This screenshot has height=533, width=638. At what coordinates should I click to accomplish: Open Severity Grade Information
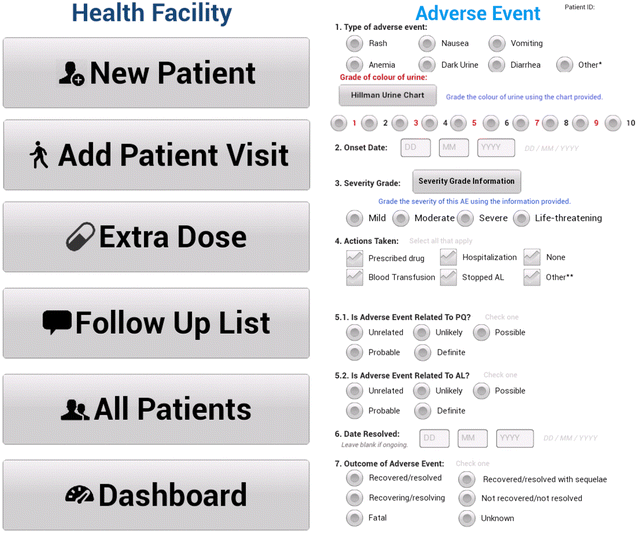pyautogui.click(x=467, y=182)
